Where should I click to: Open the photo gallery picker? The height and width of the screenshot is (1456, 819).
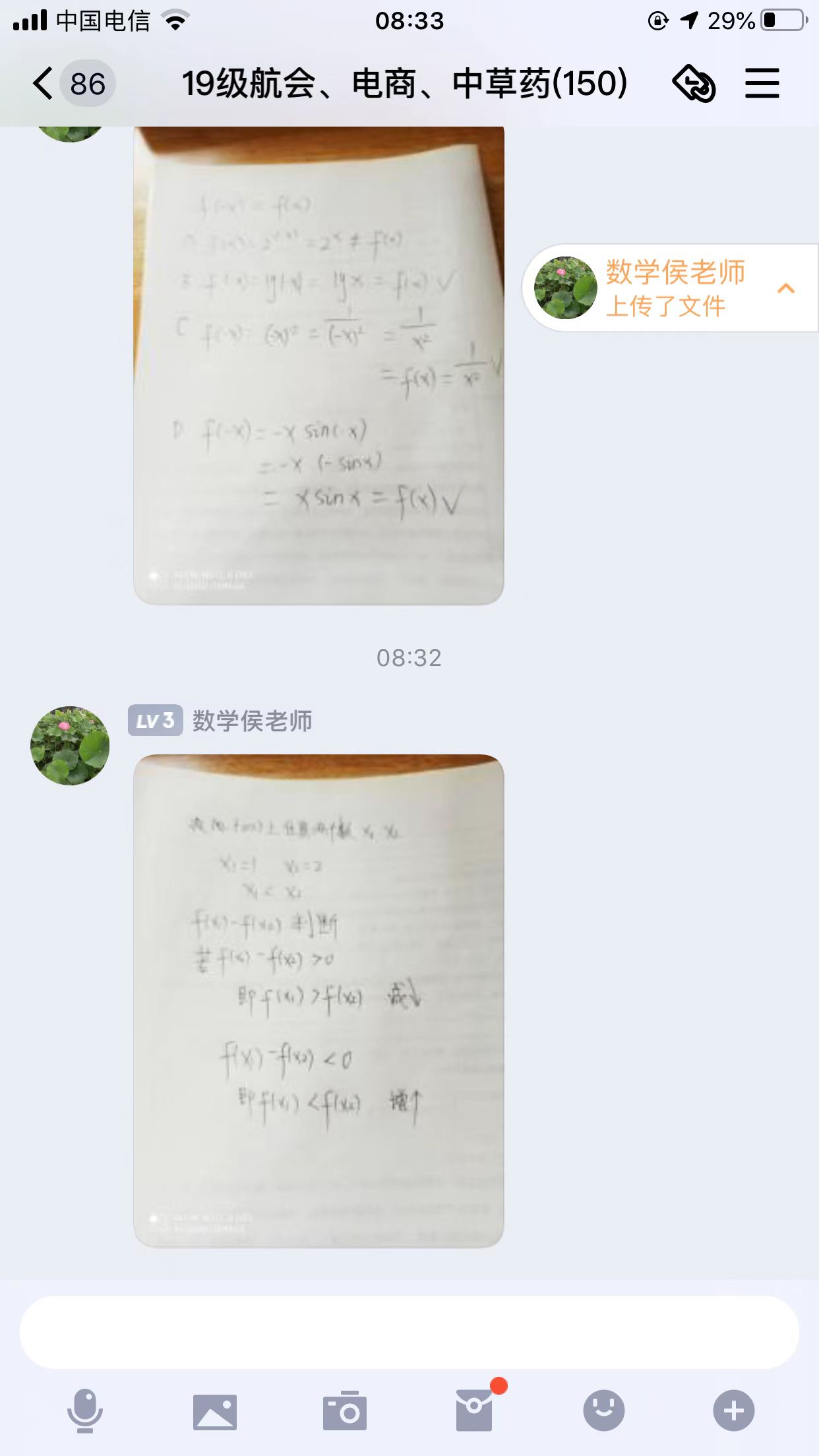point(215,1412)
